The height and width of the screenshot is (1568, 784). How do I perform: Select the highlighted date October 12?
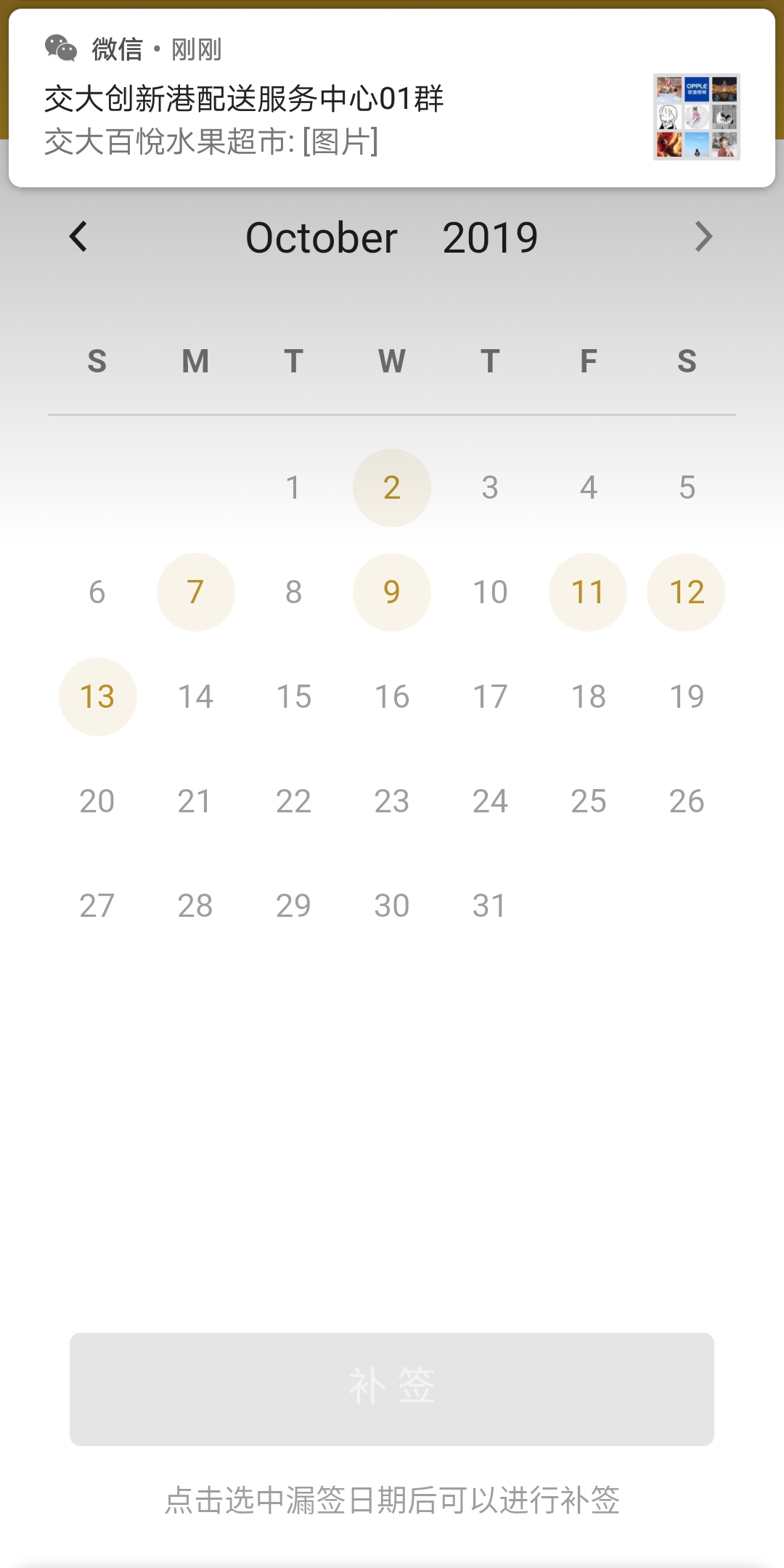point(686,592)
